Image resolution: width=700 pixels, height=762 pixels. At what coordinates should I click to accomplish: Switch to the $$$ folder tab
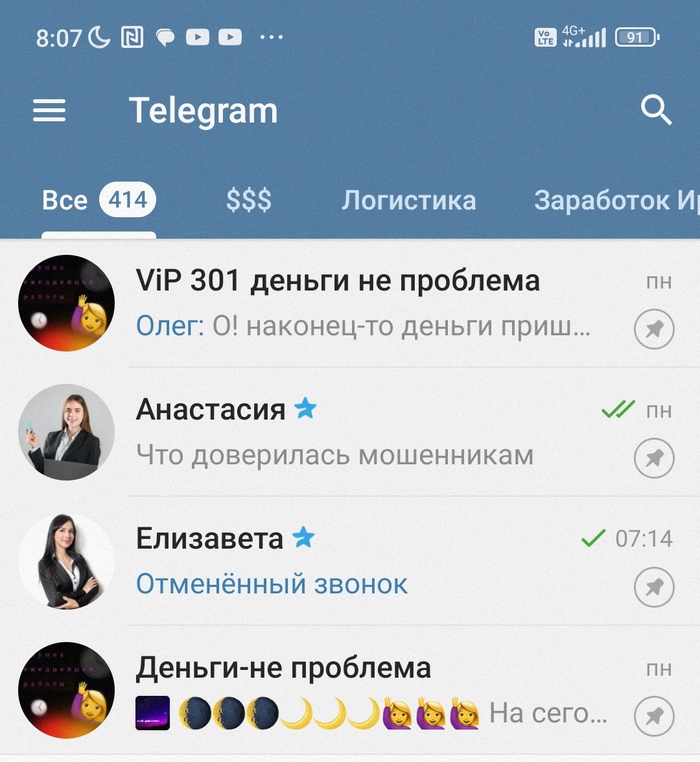(248, 200)
